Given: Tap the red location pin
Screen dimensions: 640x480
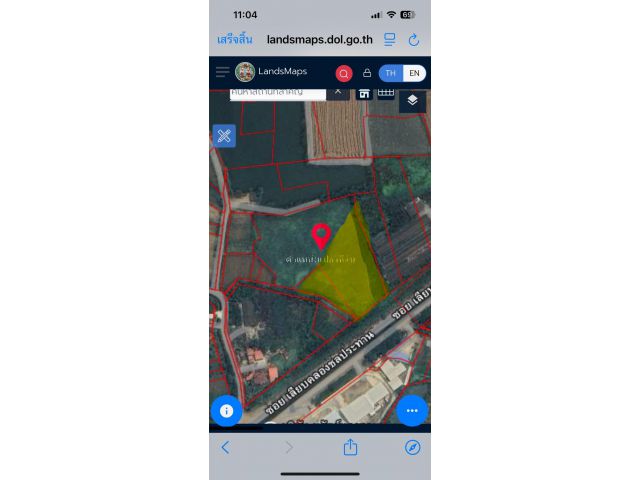Looking at the screenshot, I should click(x=321, y=236).
